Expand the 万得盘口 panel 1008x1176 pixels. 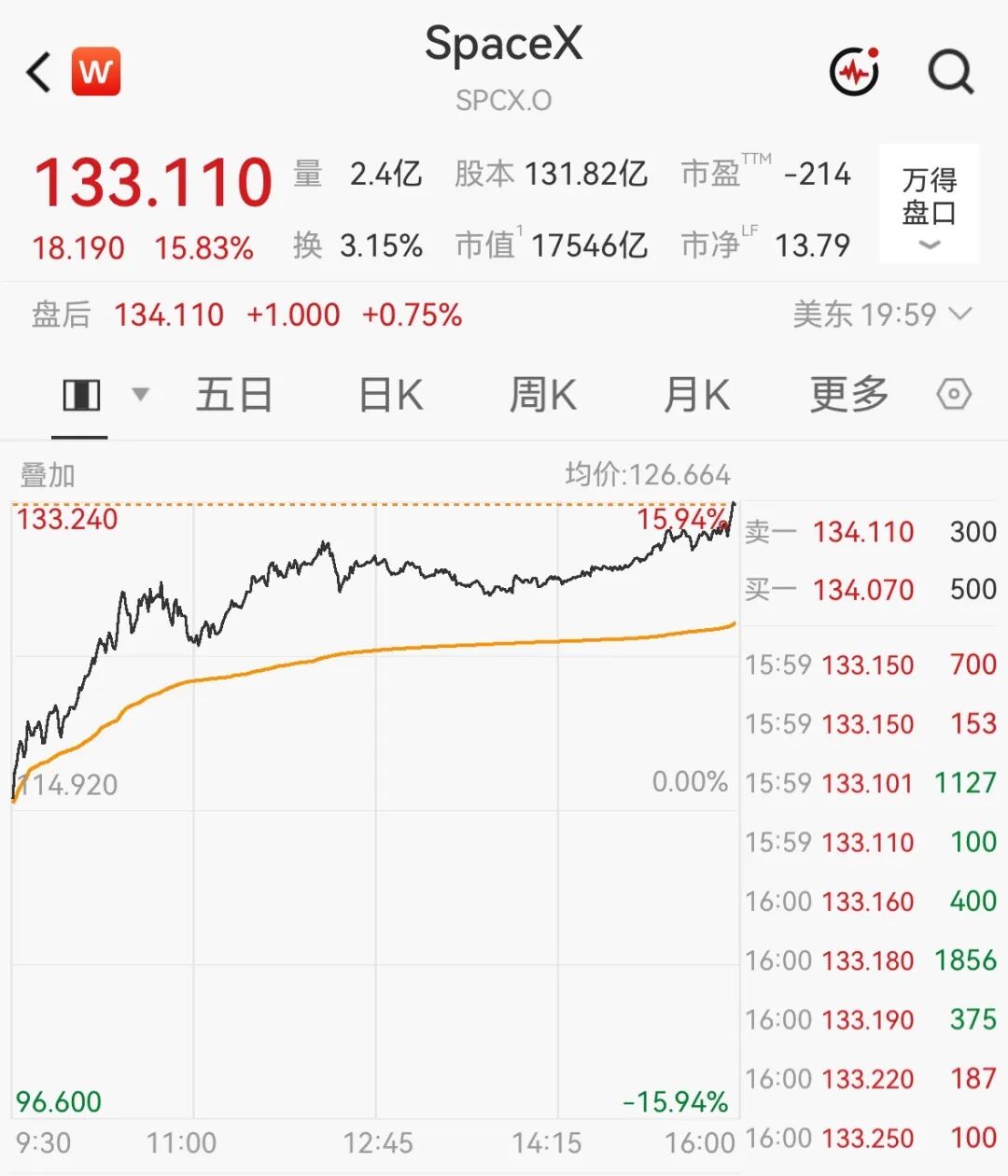[929, 203]
